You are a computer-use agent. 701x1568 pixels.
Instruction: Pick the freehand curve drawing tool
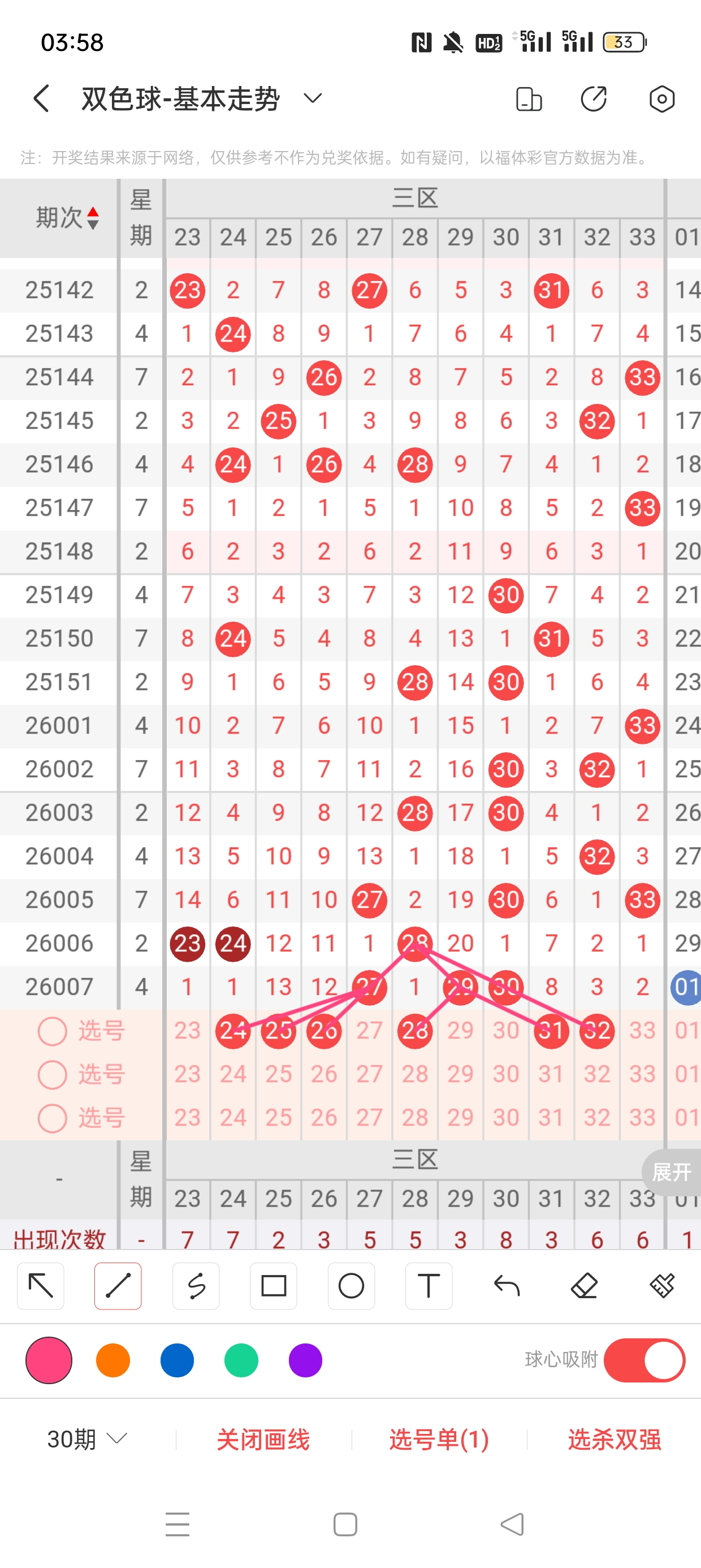click(x=196, y=1286)
